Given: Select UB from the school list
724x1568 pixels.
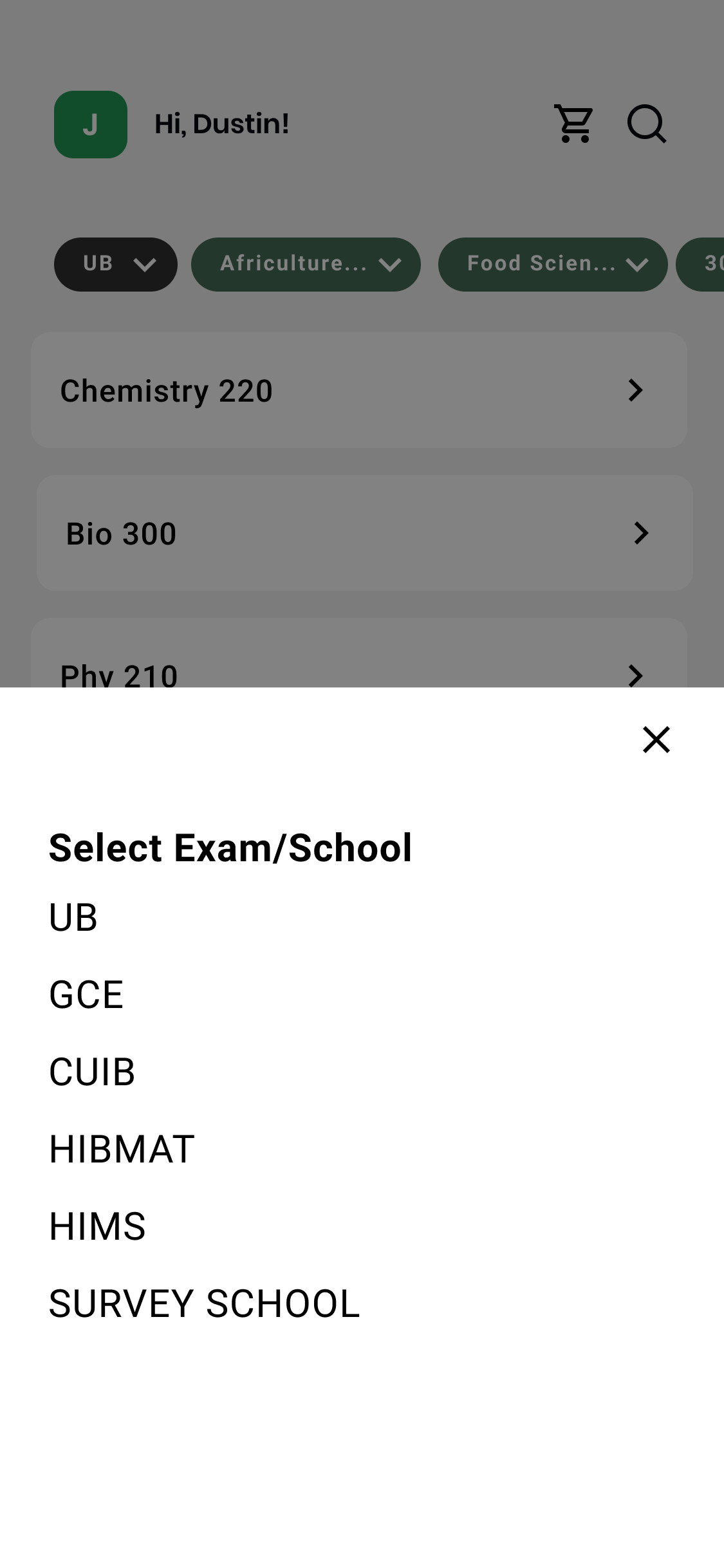Looking at the screenshot, I should 73,917.
